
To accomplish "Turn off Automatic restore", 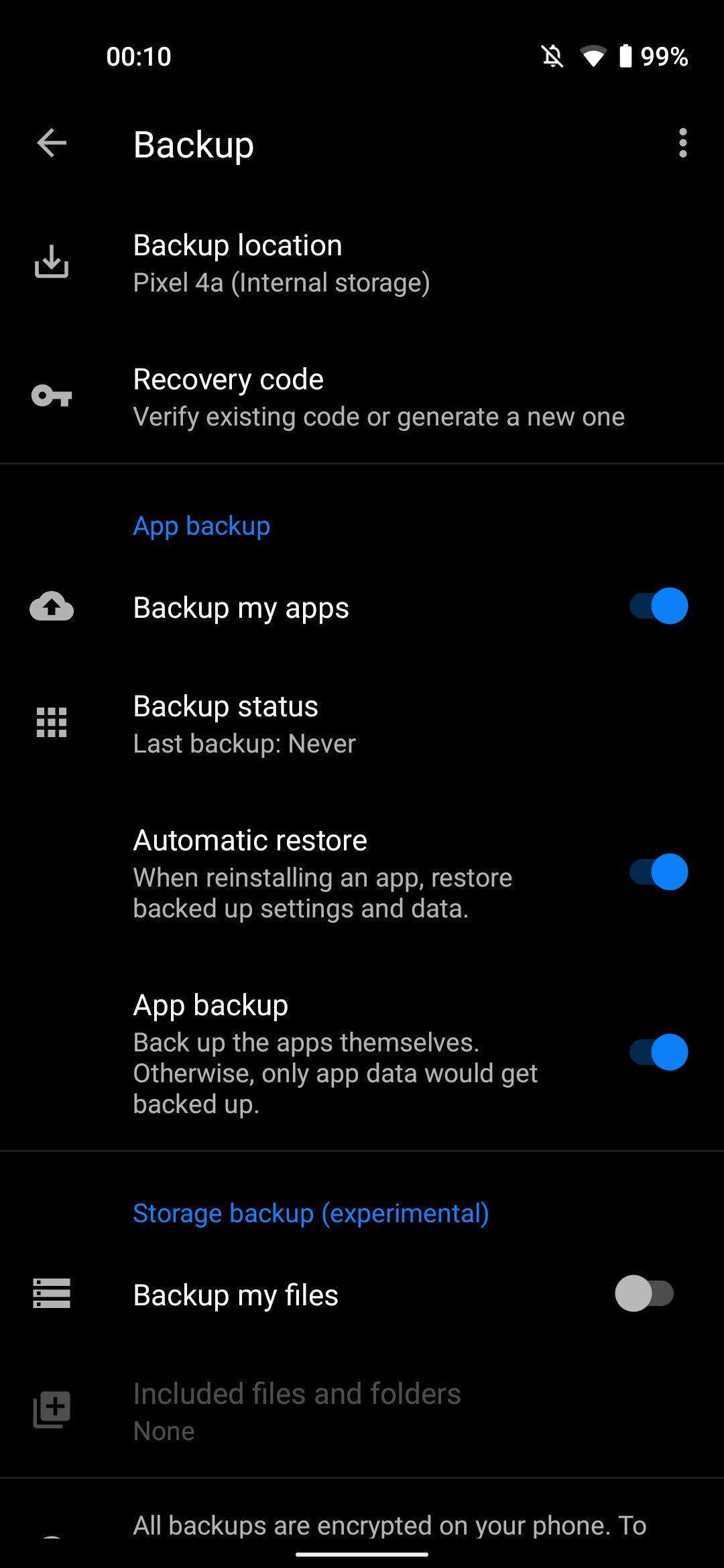I will point(658,872).
